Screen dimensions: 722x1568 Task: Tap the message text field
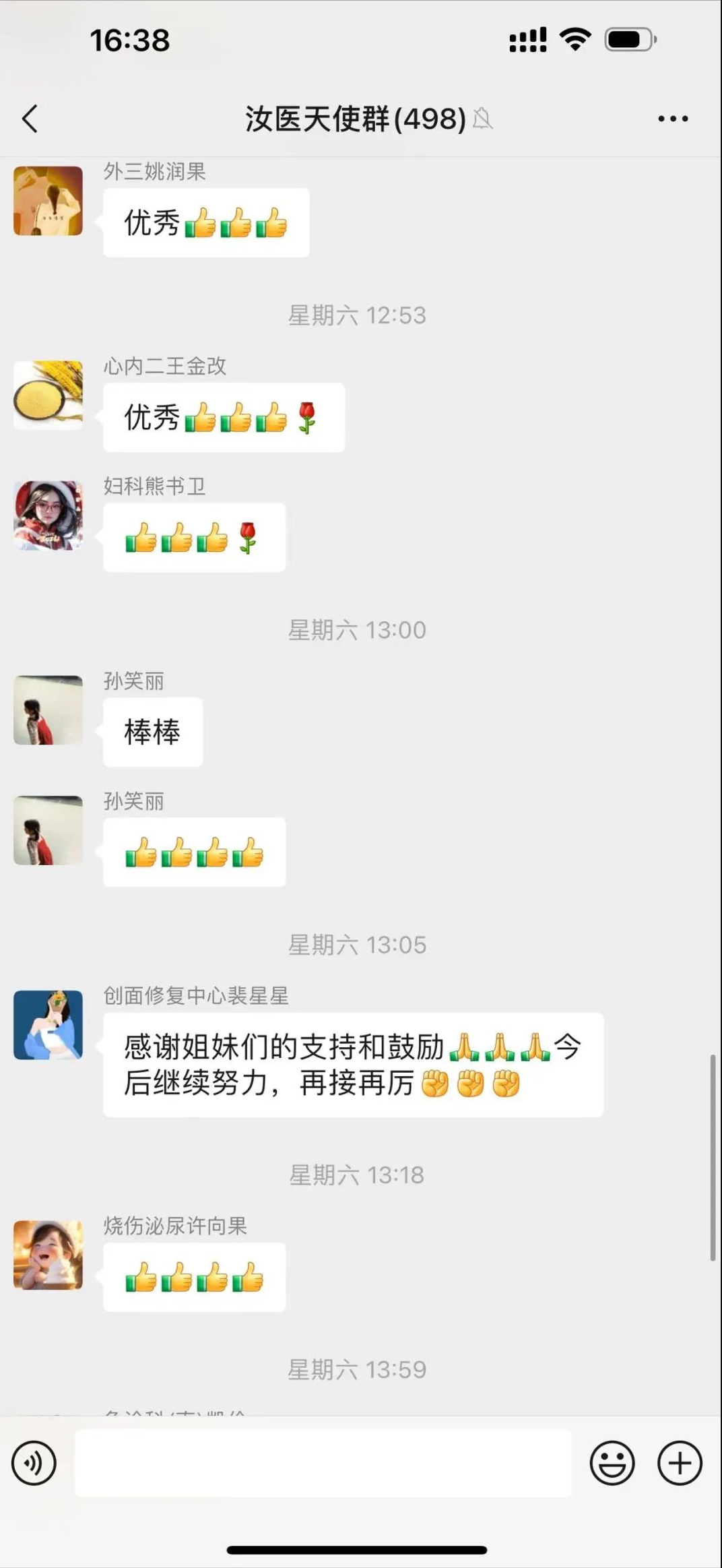323,1463
